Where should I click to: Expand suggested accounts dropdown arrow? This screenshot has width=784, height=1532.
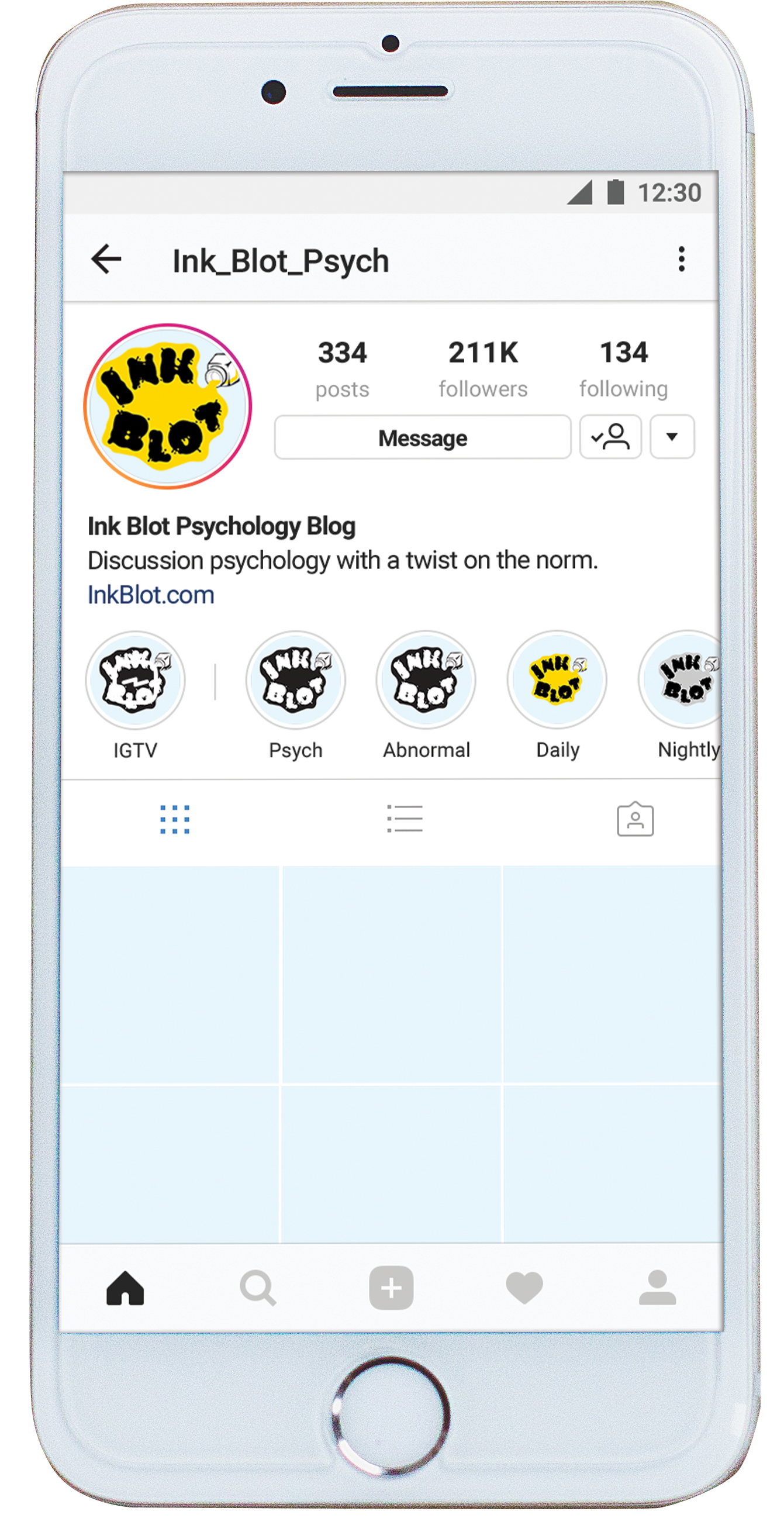coord(672,437)
